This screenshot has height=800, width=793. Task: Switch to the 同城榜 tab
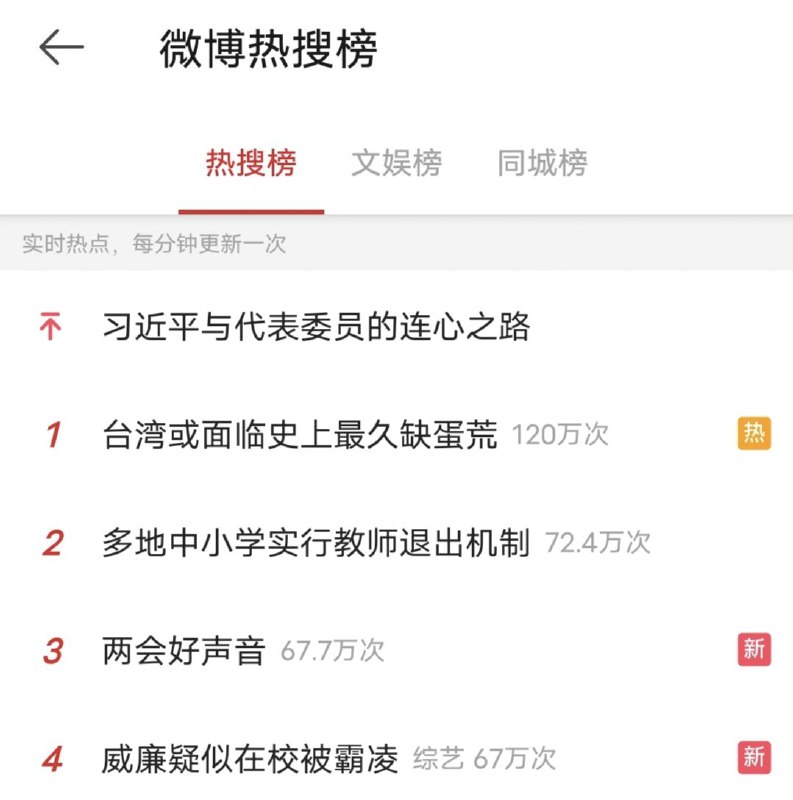540,162
